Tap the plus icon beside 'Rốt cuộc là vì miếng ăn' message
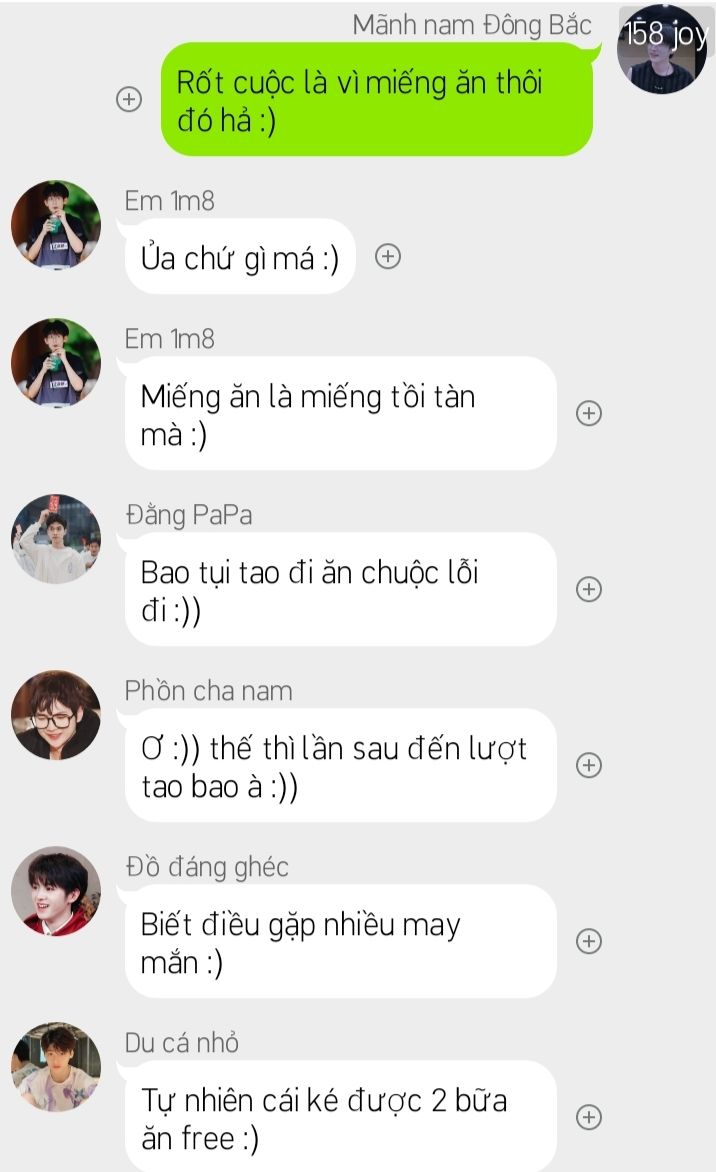 pos(129,99)
